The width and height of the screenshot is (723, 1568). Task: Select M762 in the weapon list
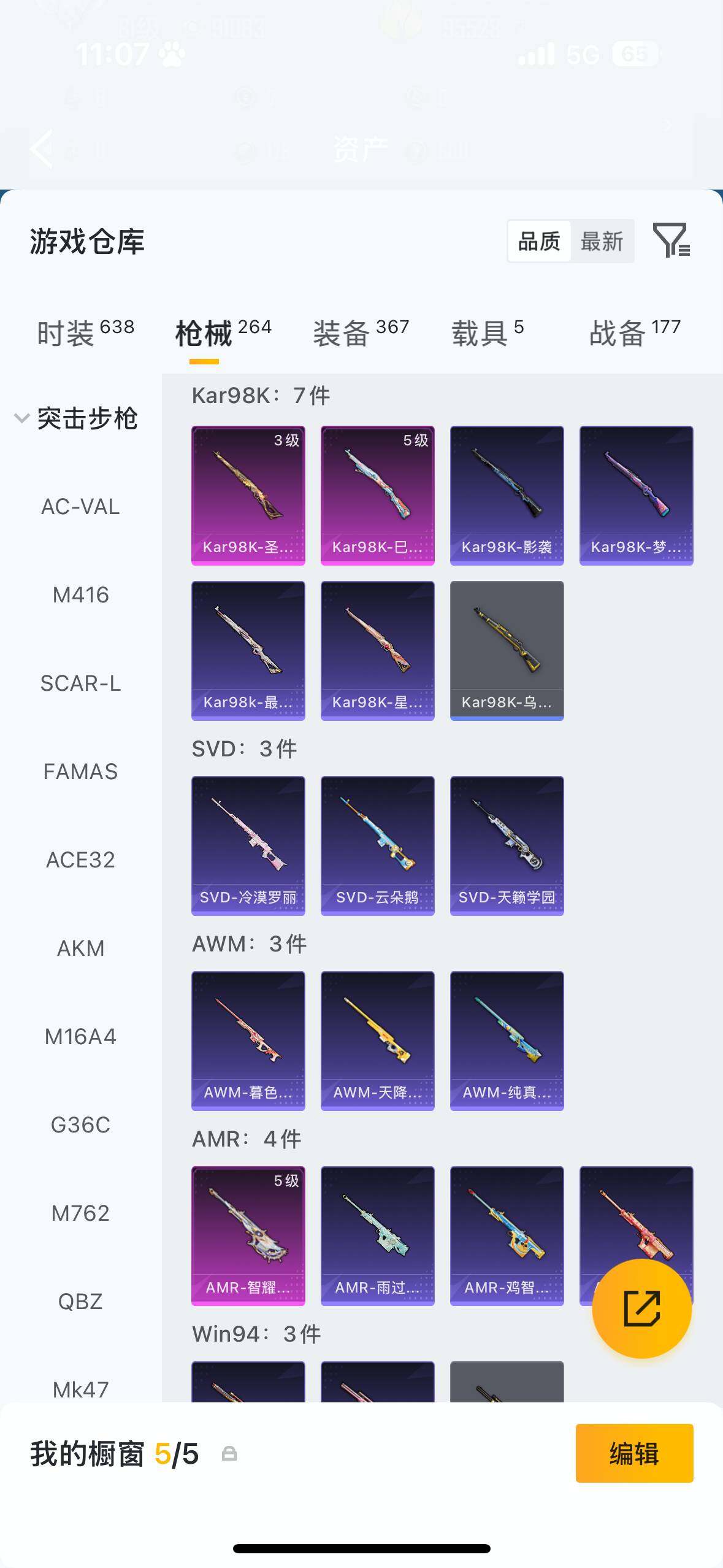coord(80,1213)
